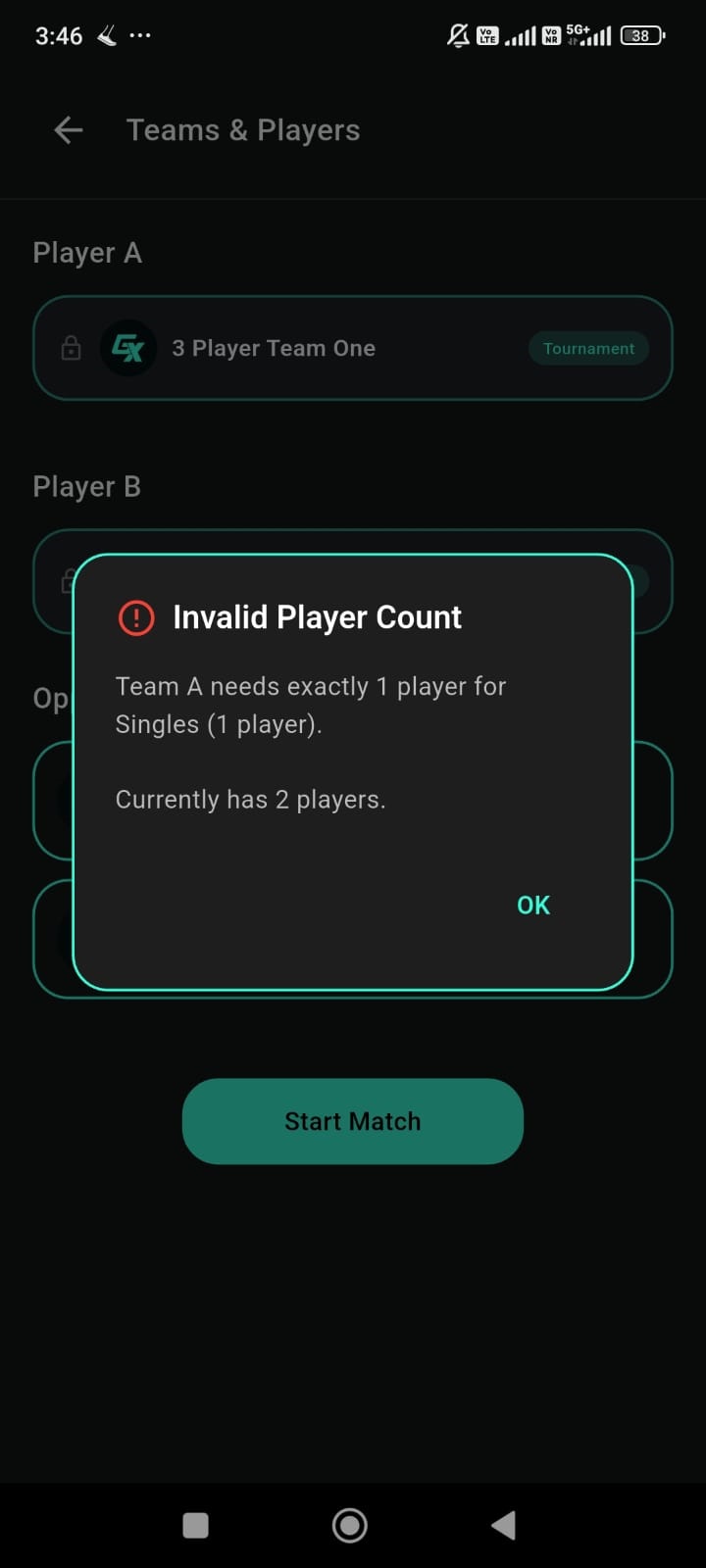Go back using the Teams & Players arrow
This screenshot has height=1568, width=706.
pos(69,130)
